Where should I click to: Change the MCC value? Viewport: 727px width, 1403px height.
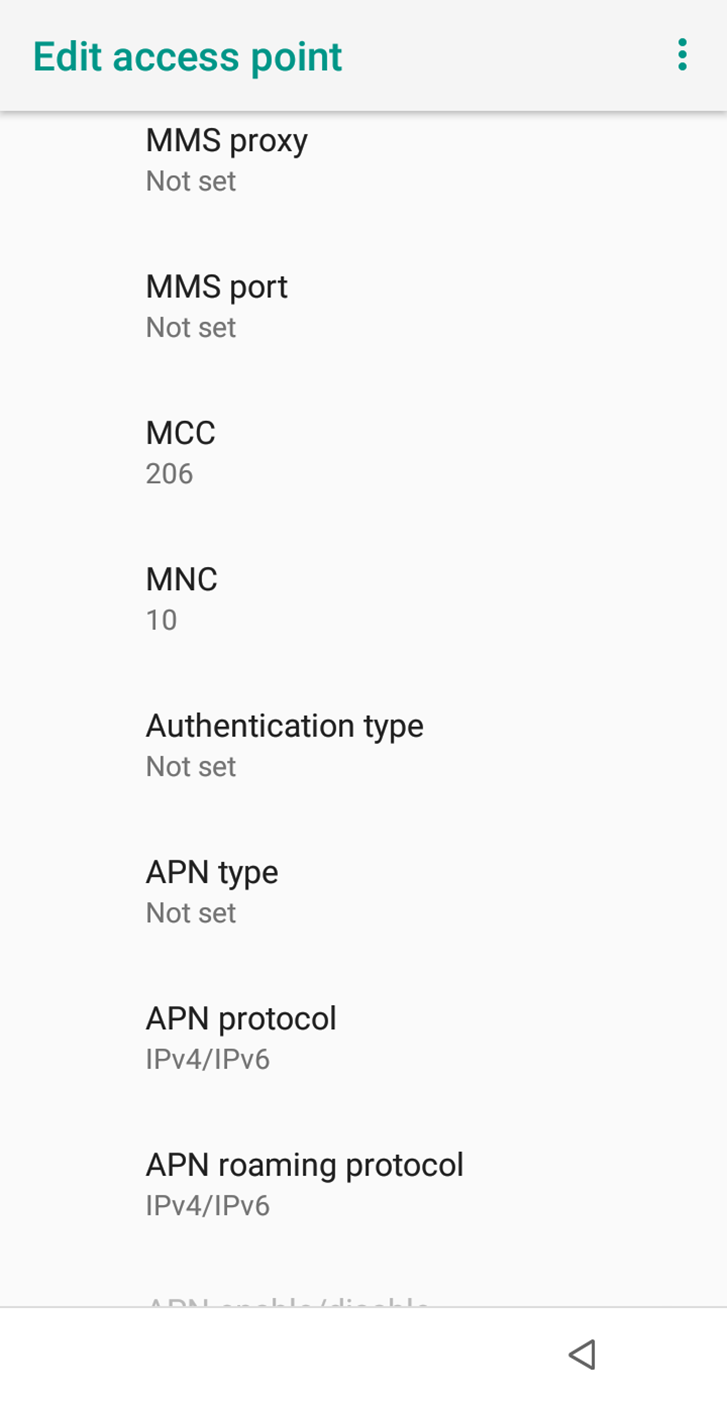pos(363,452)
